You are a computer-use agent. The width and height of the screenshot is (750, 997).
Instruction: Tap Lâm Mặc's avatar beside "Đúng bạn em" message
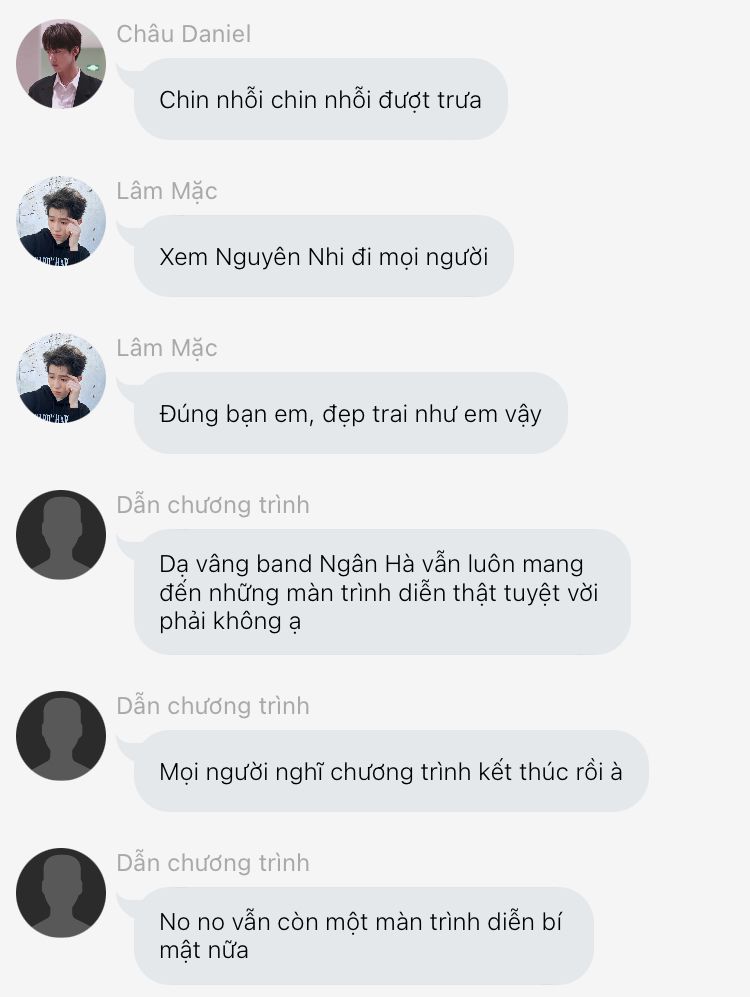pos(61,378)
